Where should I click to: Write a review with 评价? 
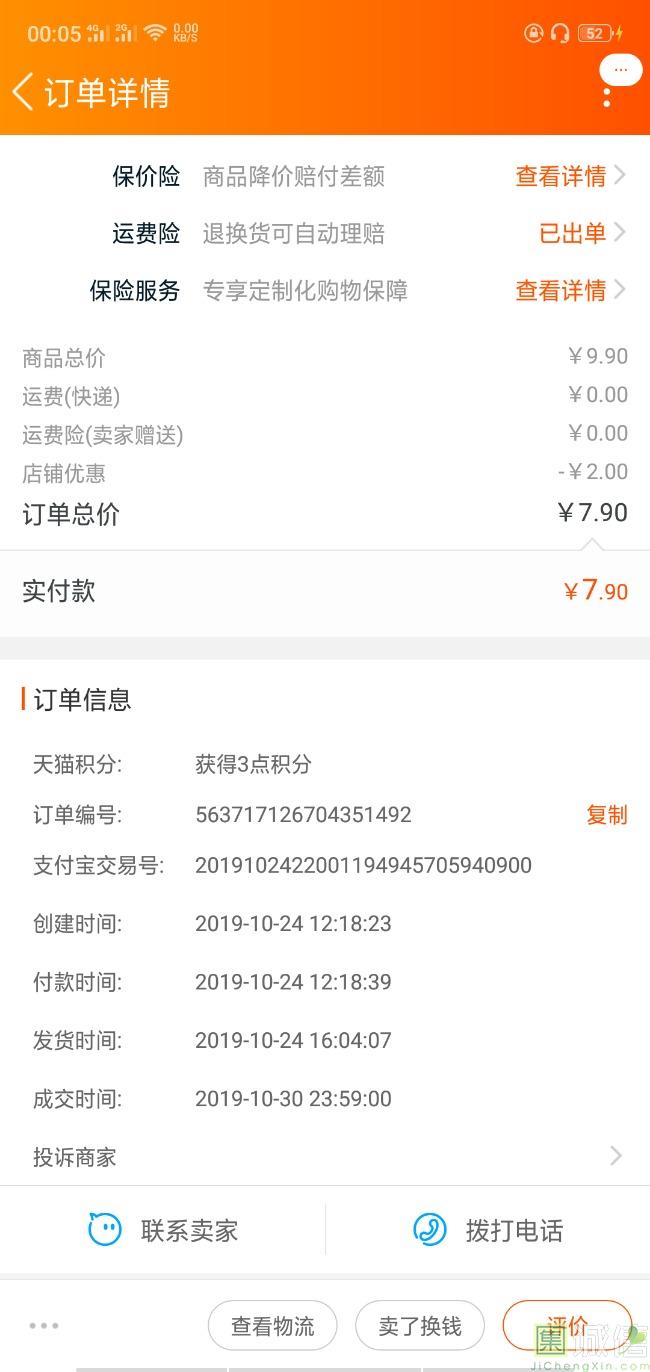point(567,1326)
